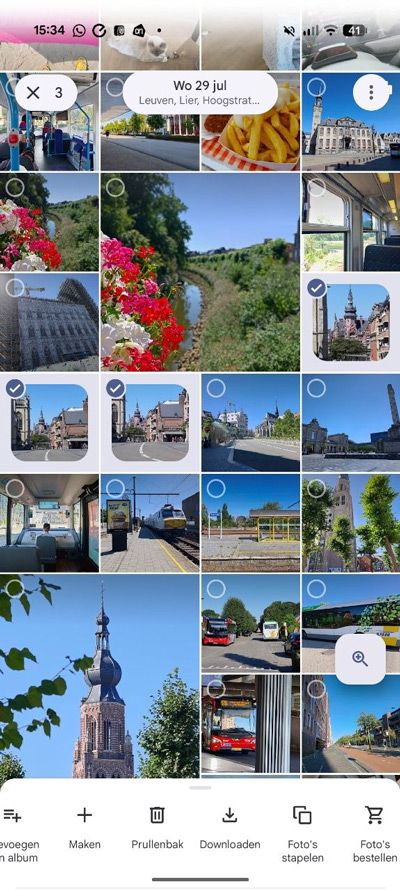Select the red bus at station pillars photo

pos(250,724)
